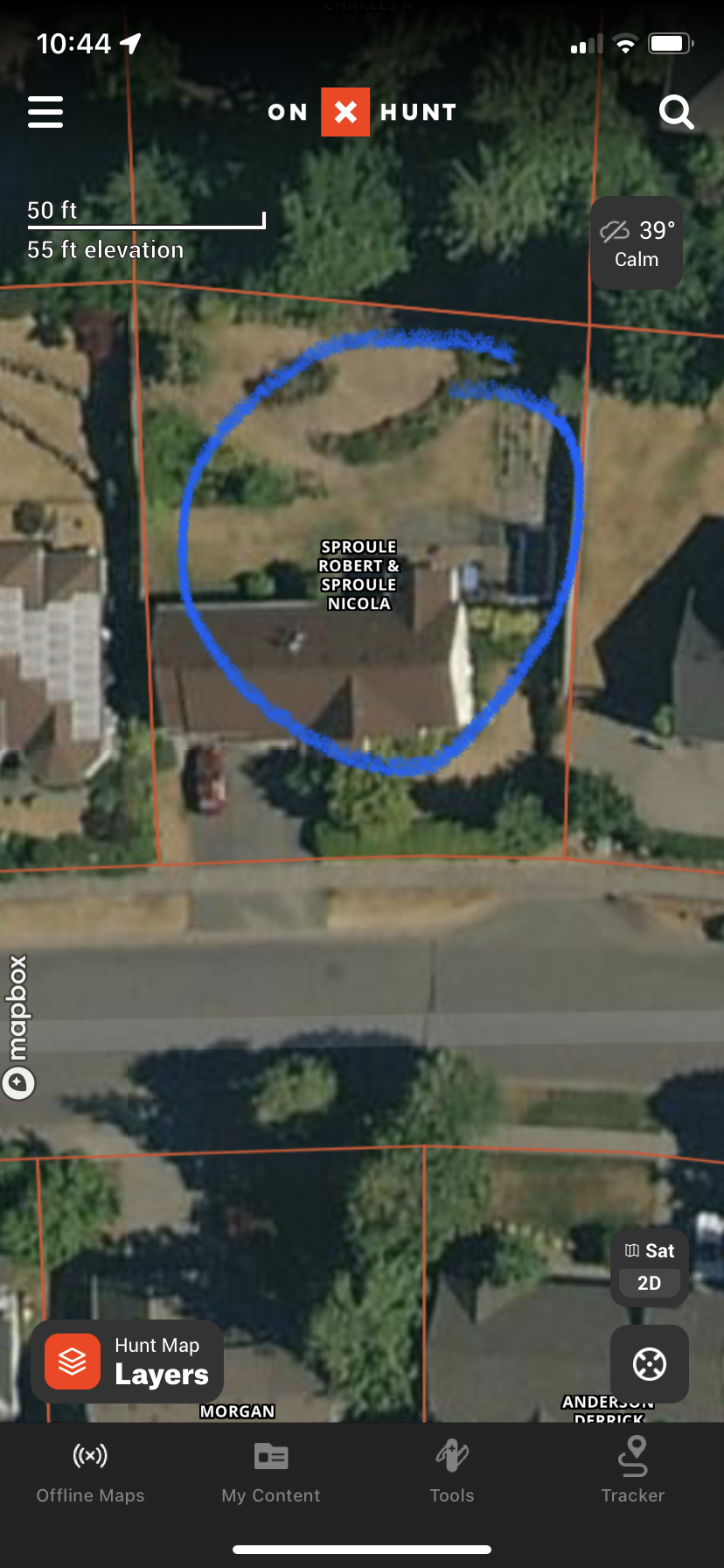
Task: Open the map search
Action: pos(676,112)
